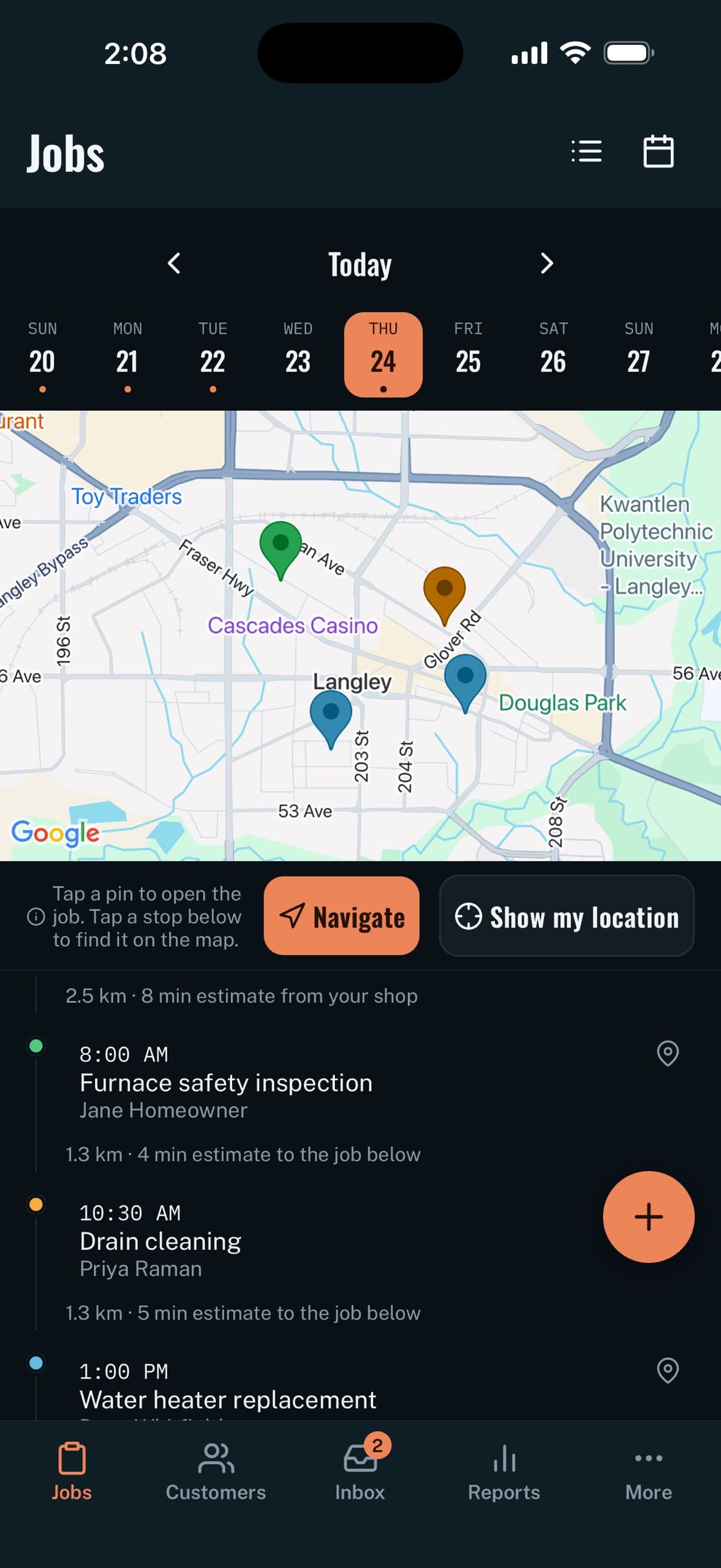721x1568 pixels.
Task: Locate Water heater replacement on map
Action: (x=667, y=1370)
